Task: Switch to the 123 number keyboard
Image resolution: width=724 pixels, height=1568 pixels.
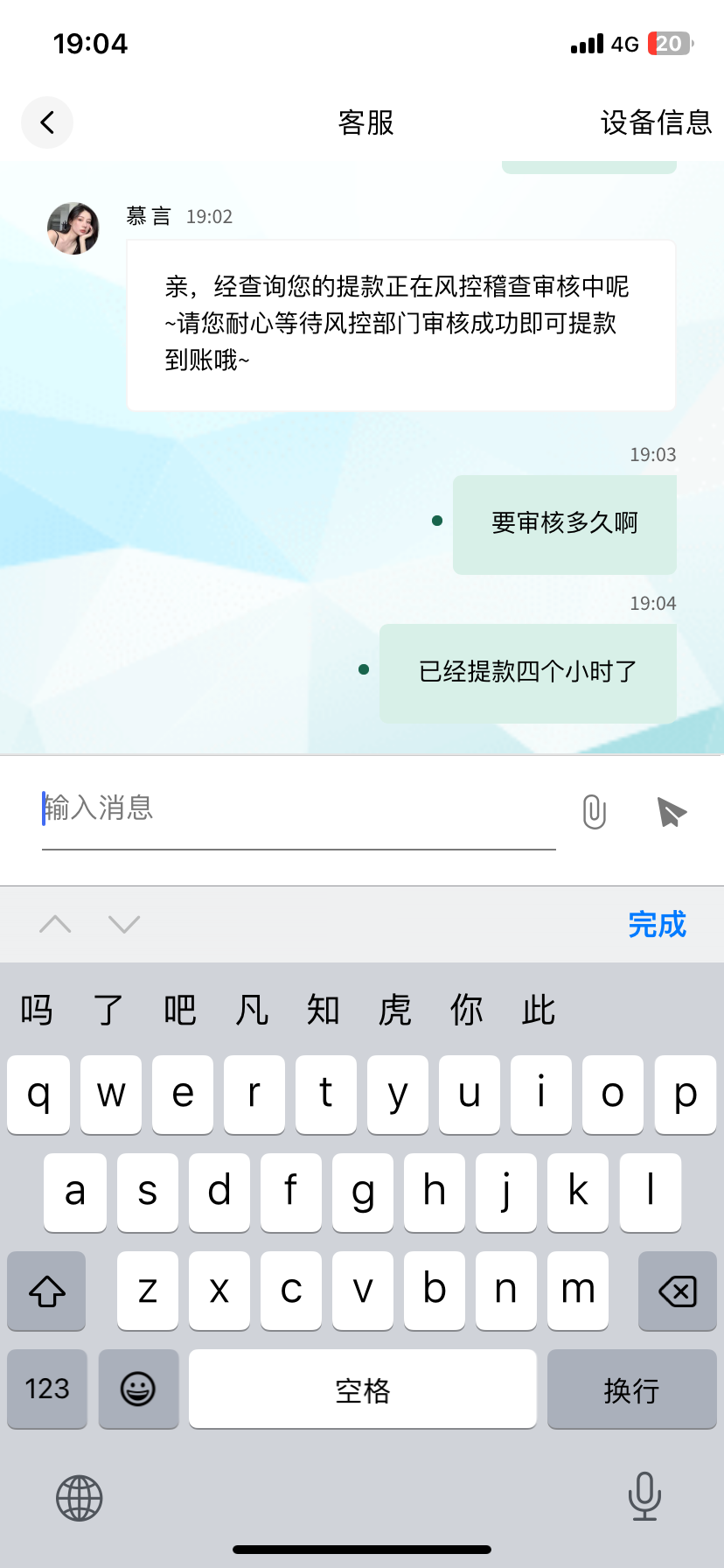Action: click(x=47, y=1389)
